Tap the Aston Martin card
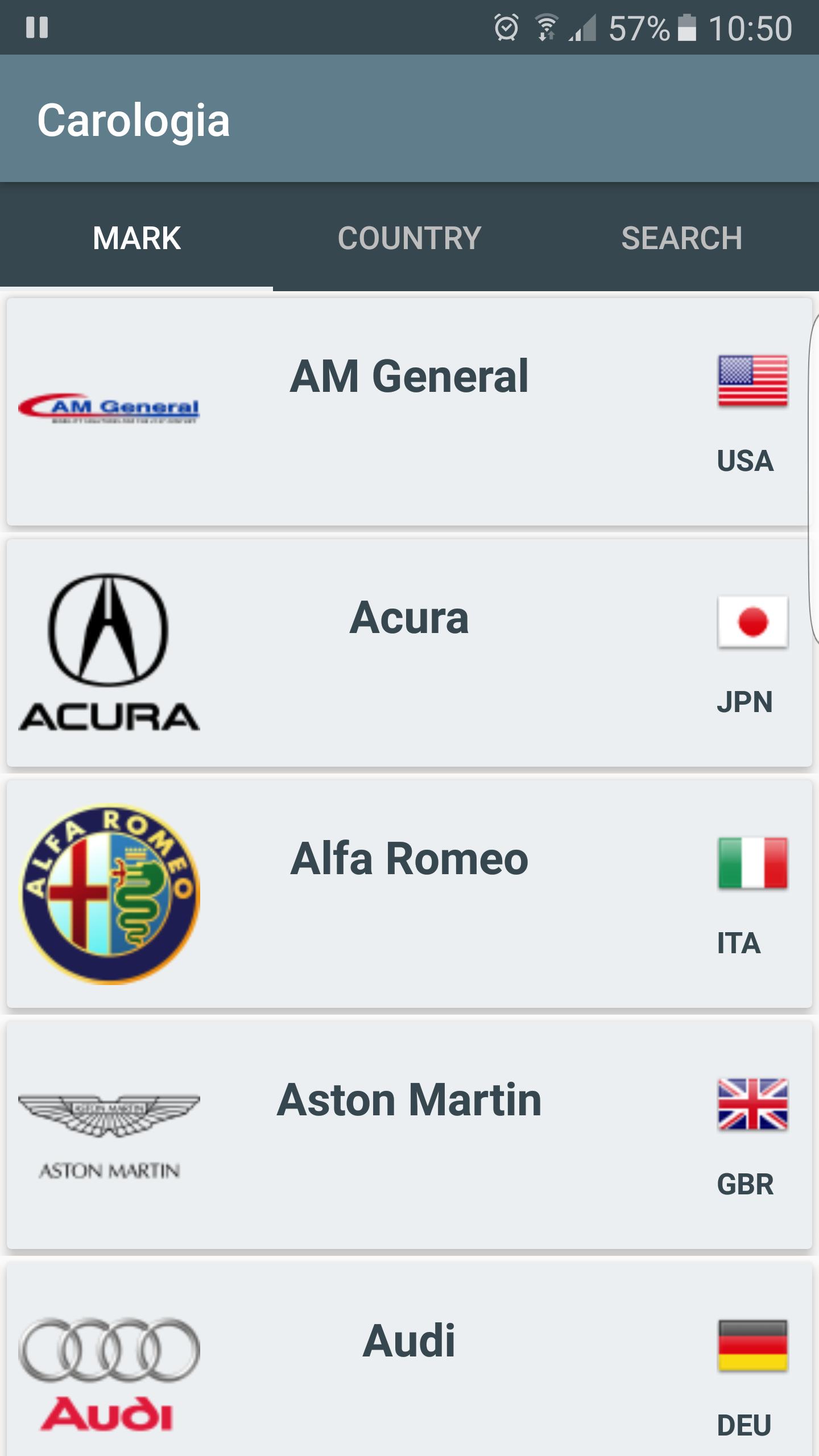 click(x=408, y=1135)
